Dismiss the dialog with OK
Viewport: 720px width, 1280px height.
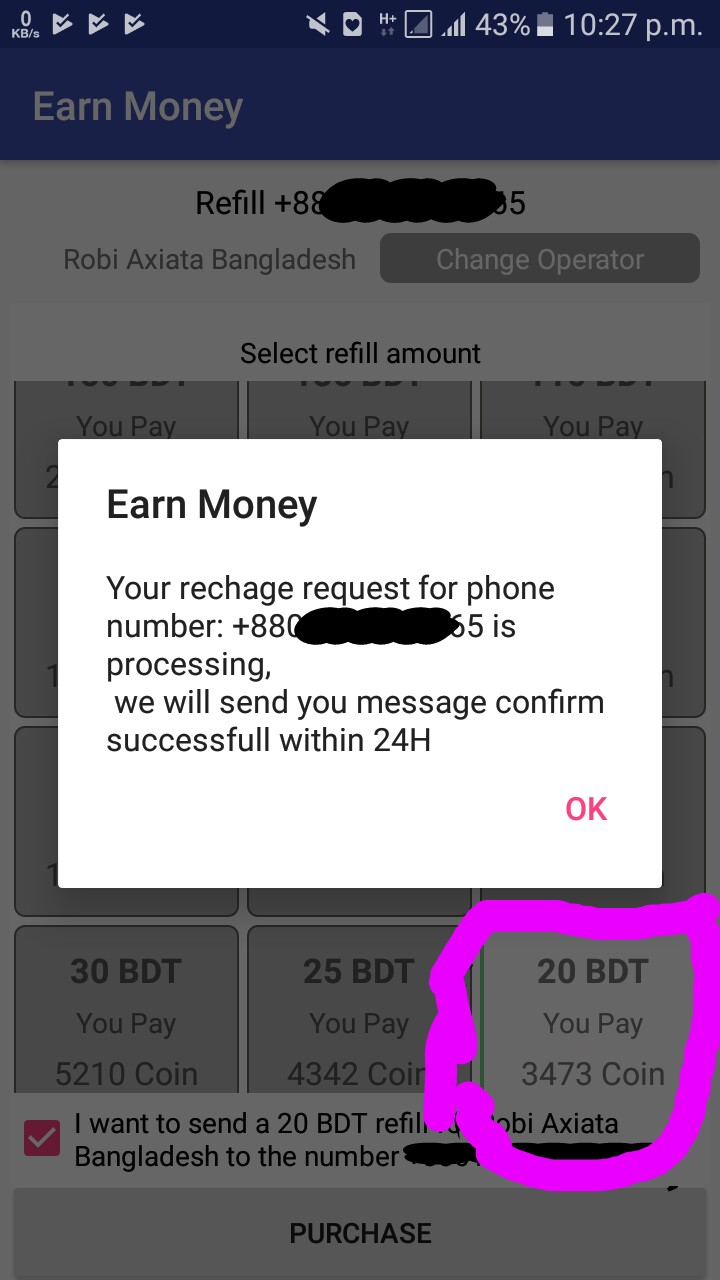(x=586, y=809)
